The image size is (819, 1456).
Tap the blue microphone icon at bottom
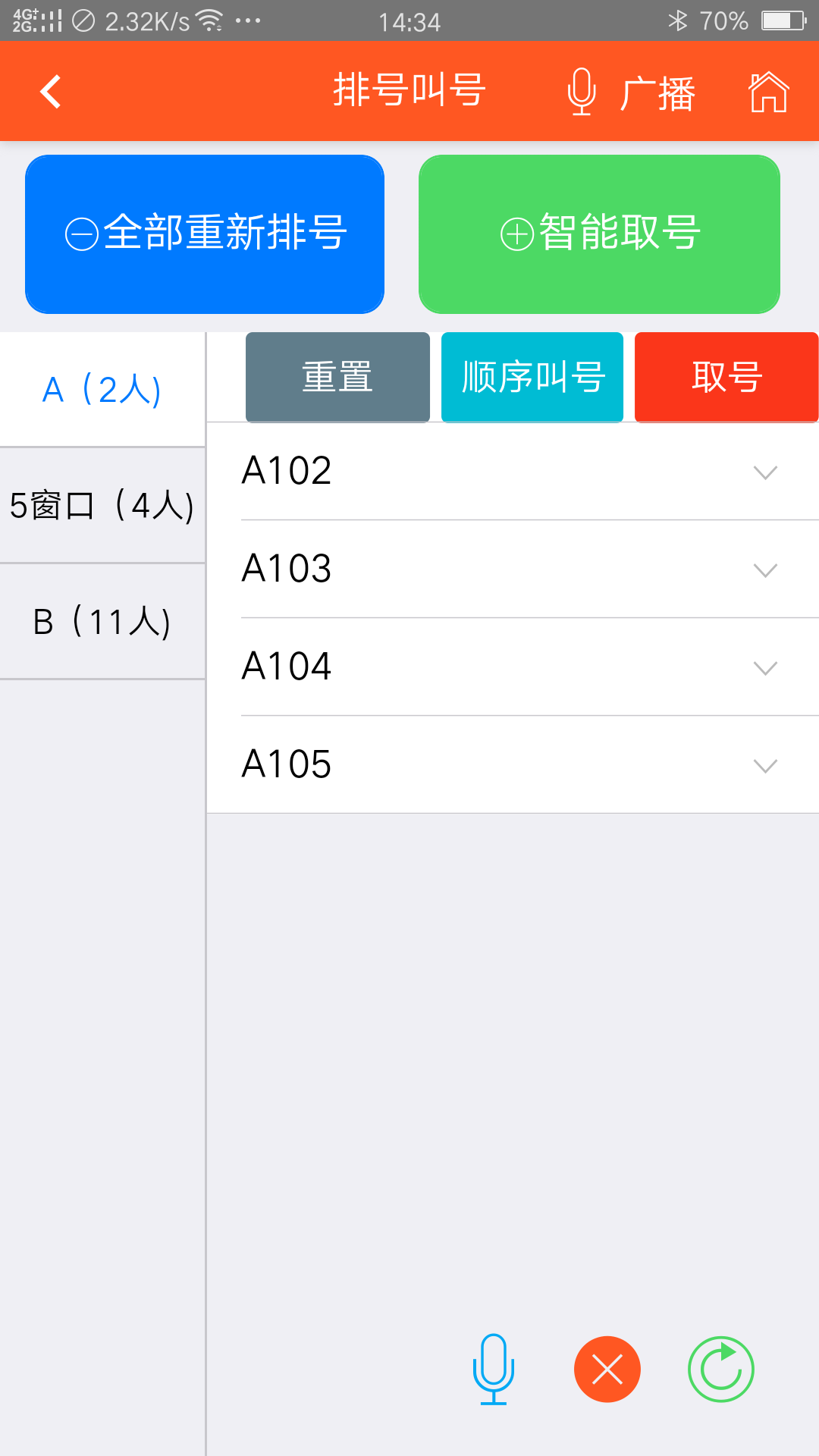point(493,1369)
